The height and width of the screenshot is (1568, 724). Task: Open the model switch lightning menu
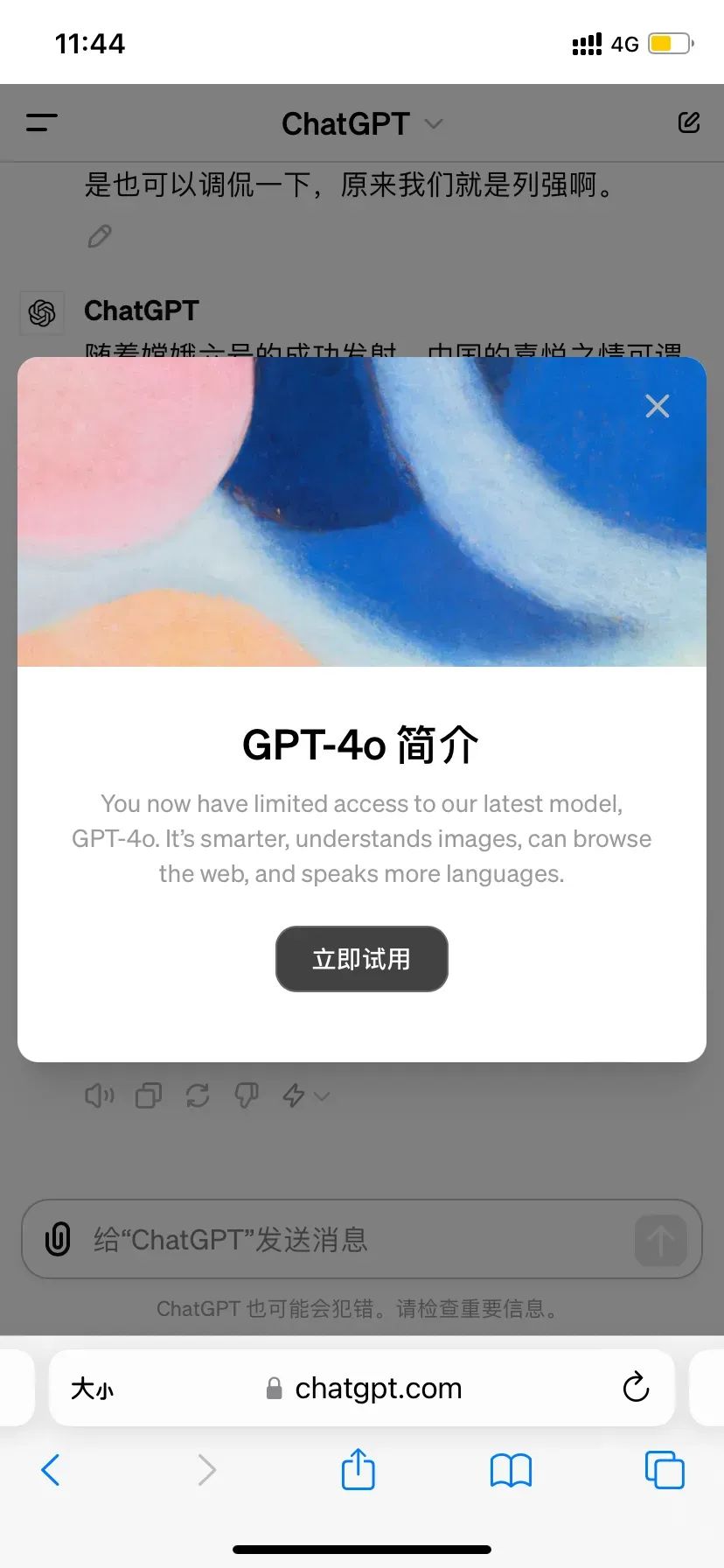click(304, 1095)
